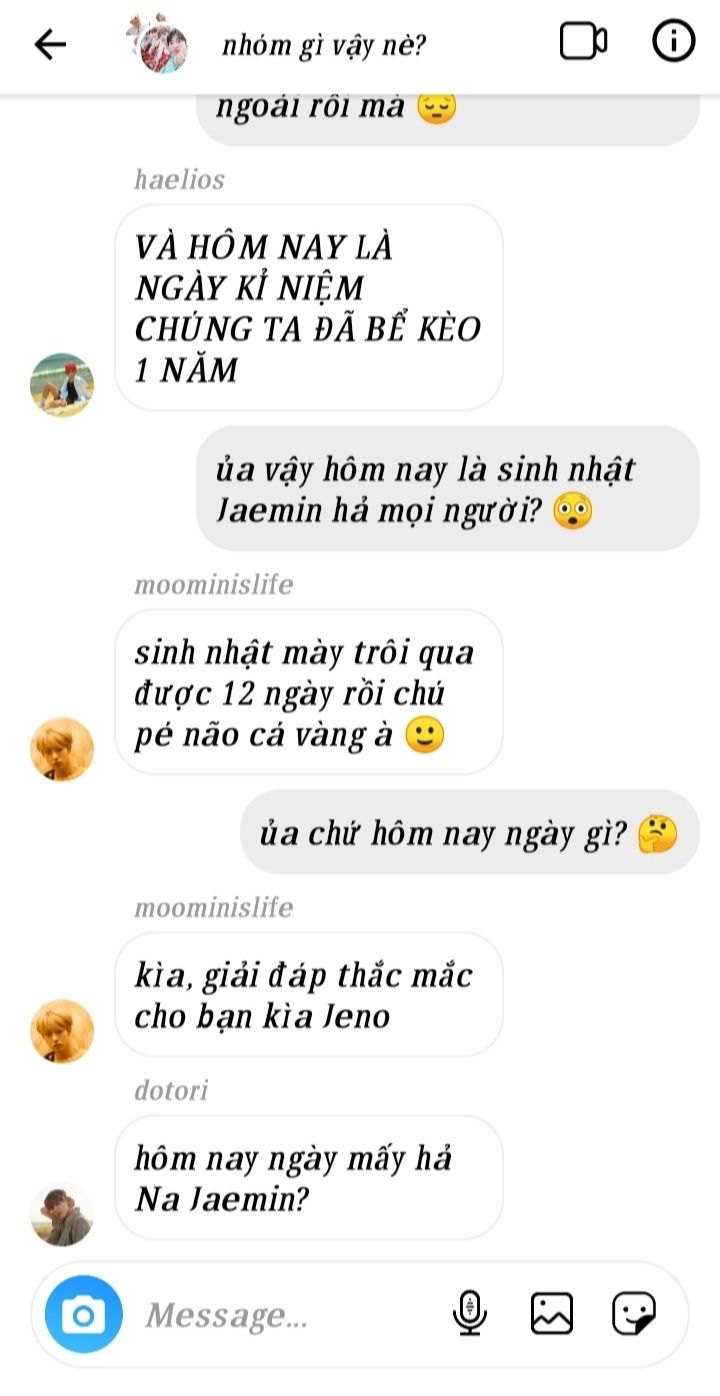The width and height of the screenshot is (720, 1396).
Task: Open the avatar beside "cho bạn kìa Jeno"
Action: tap(62, 1031)
